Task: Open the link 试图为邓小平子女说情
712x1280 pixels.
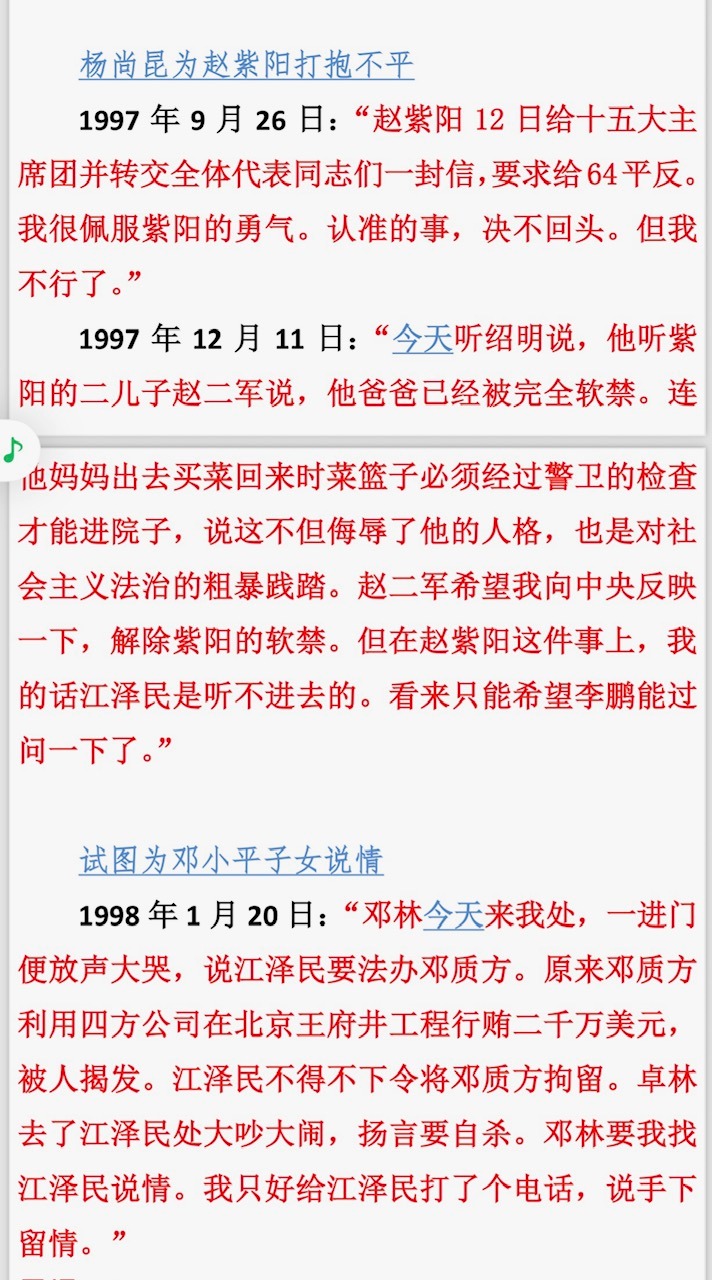Action: [231, 860]
